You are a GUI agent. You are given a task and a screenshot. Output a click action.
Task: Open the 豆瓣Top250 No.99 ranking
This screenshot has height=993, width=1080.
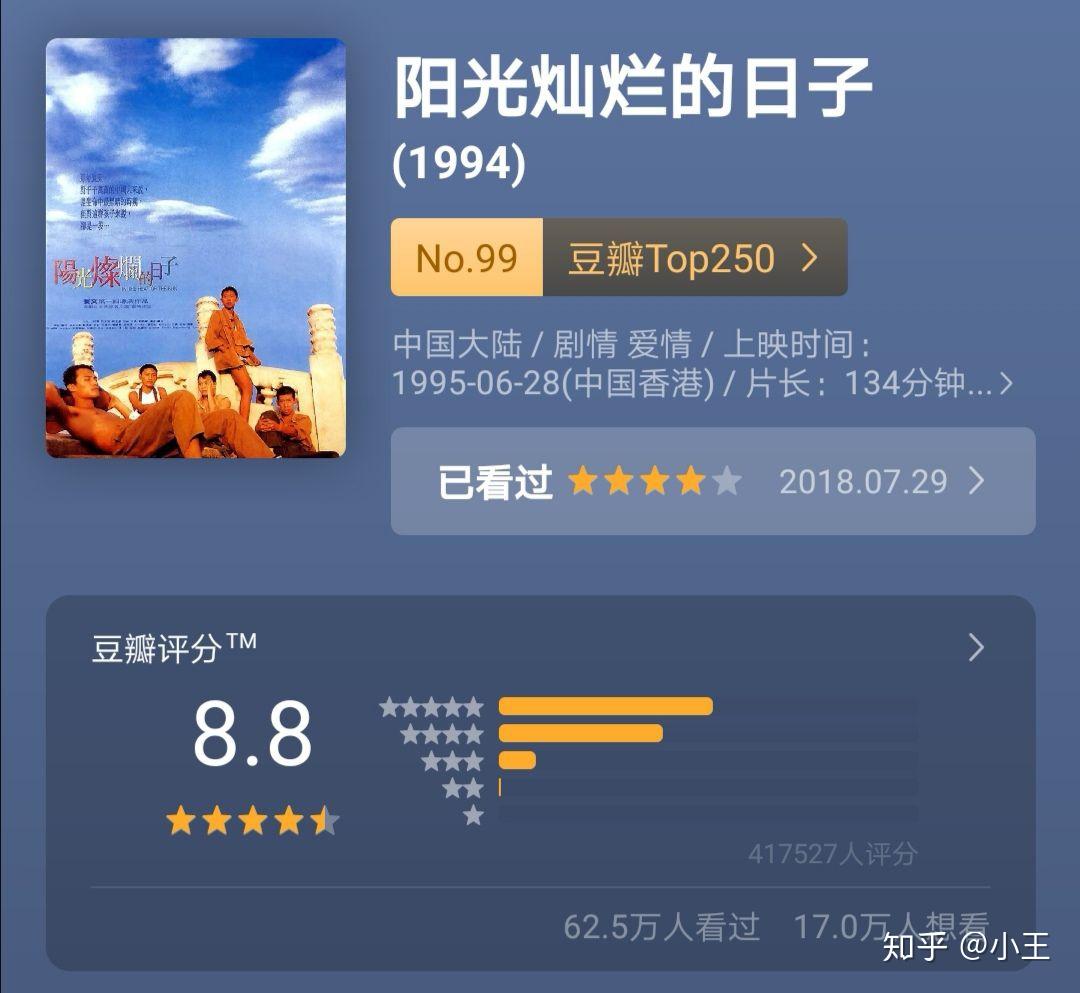[618, 258]
